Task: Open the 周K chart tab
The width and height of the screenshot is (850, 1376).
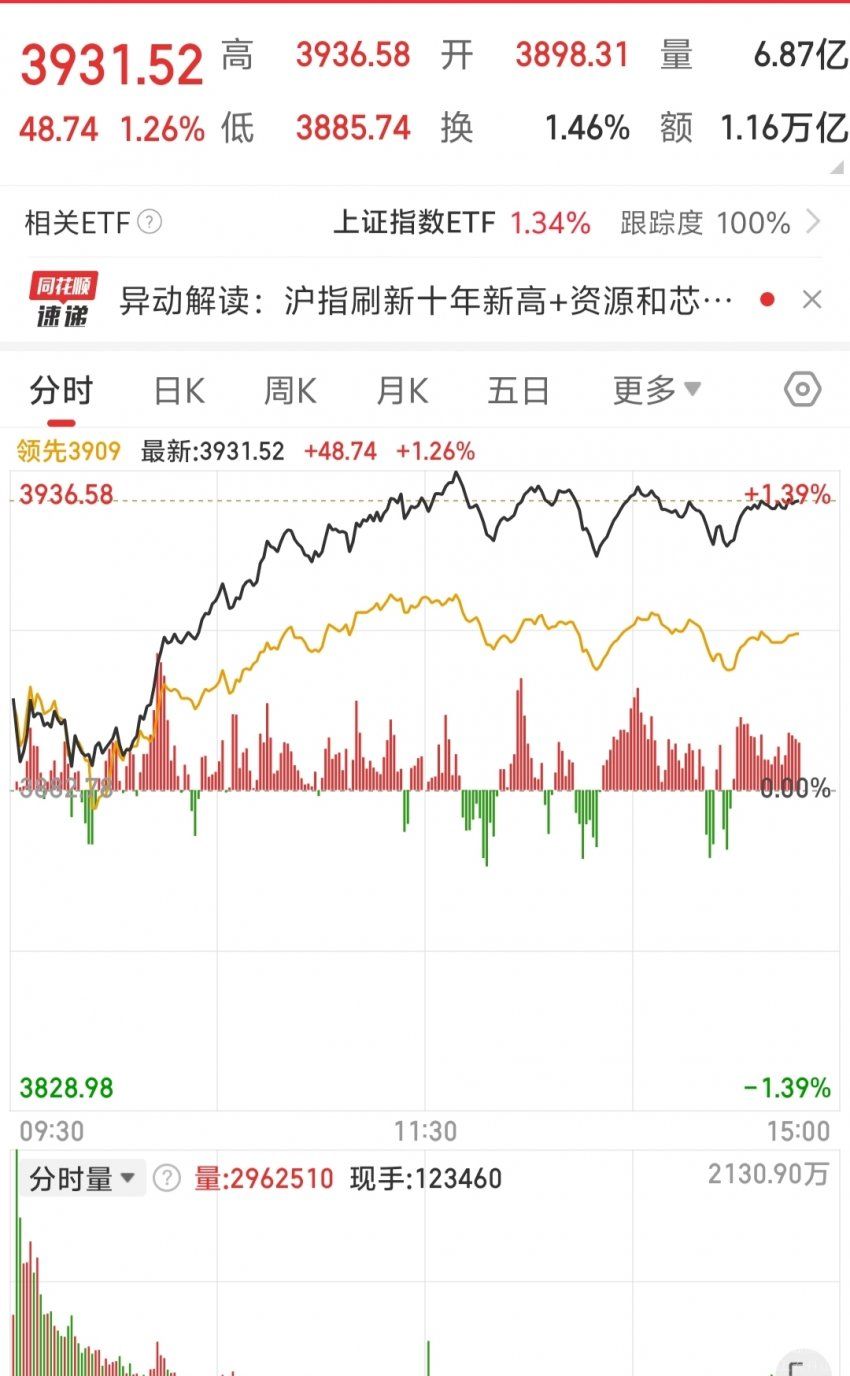Action: pyautogui.click(x=290, y=391)
